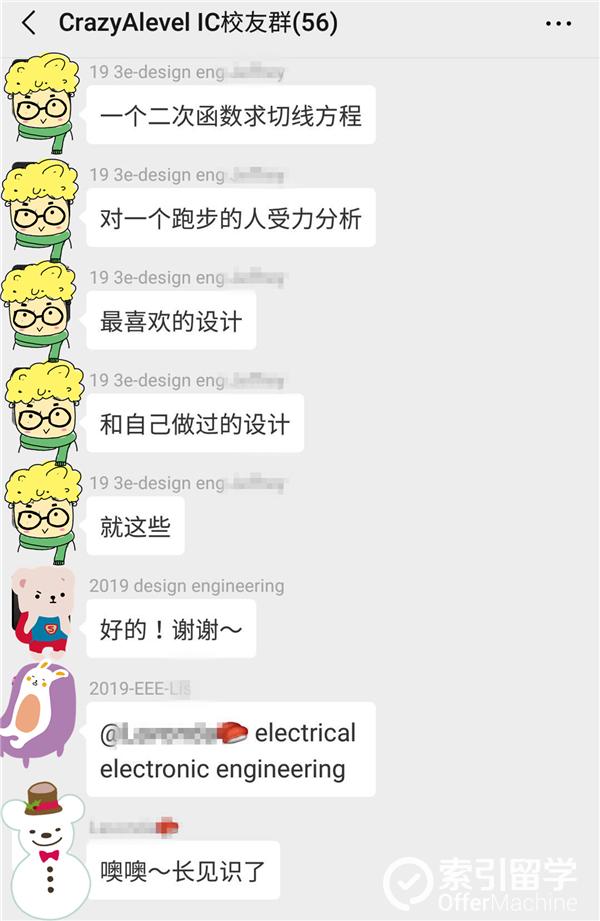
Task: Open avatar beside 就这些 message
Action: click(x=41, y=512)
